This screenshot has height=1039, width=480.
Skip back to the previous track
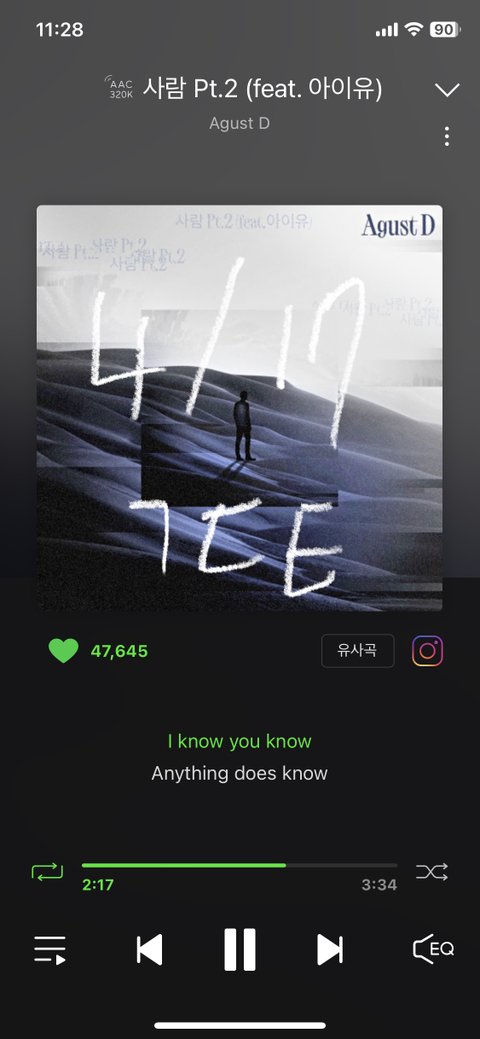point(149,950)
